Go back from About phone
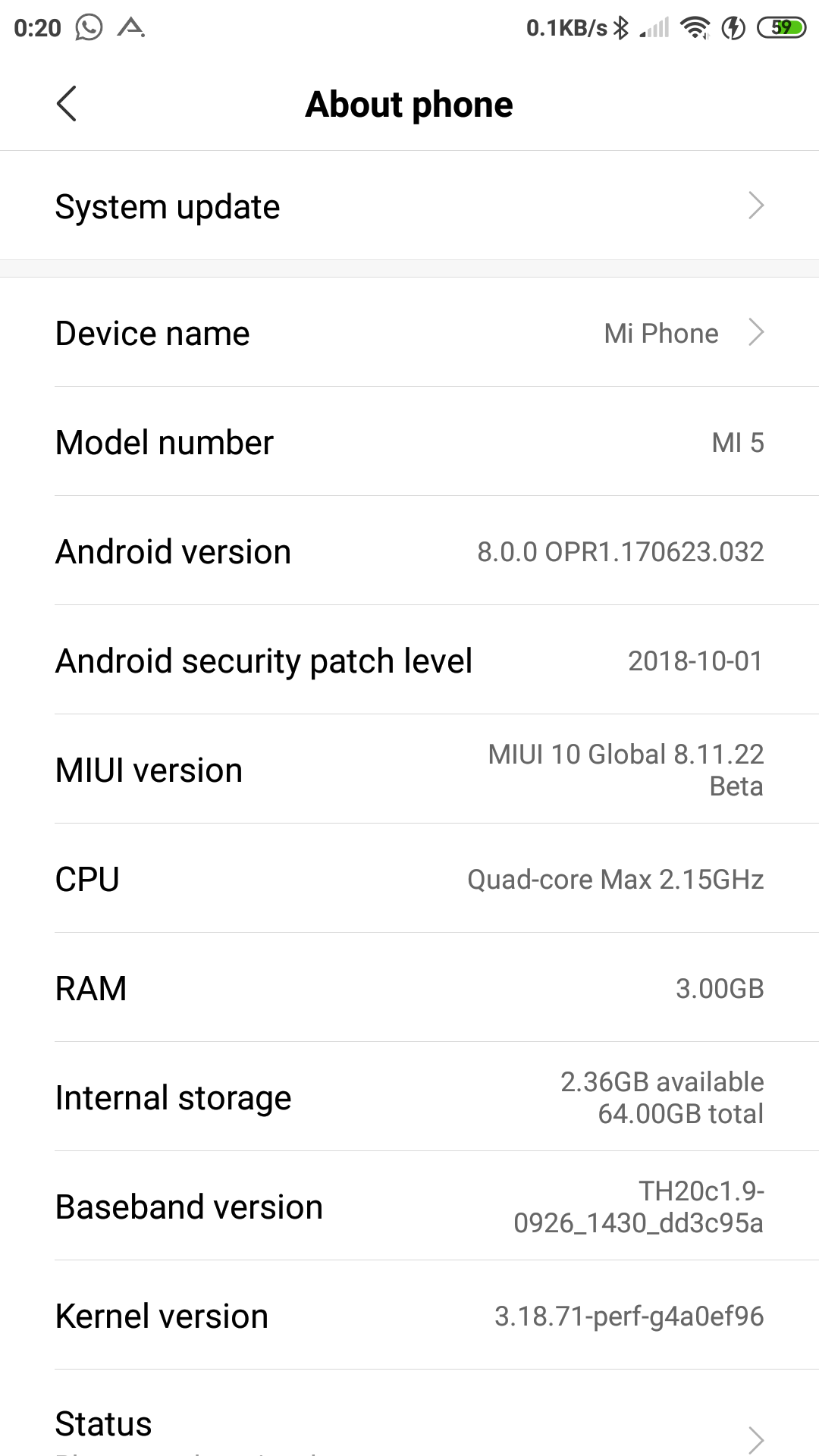The height and width of the screenshot is (1456, 819). pyautogui.click(x=67, y=104)
